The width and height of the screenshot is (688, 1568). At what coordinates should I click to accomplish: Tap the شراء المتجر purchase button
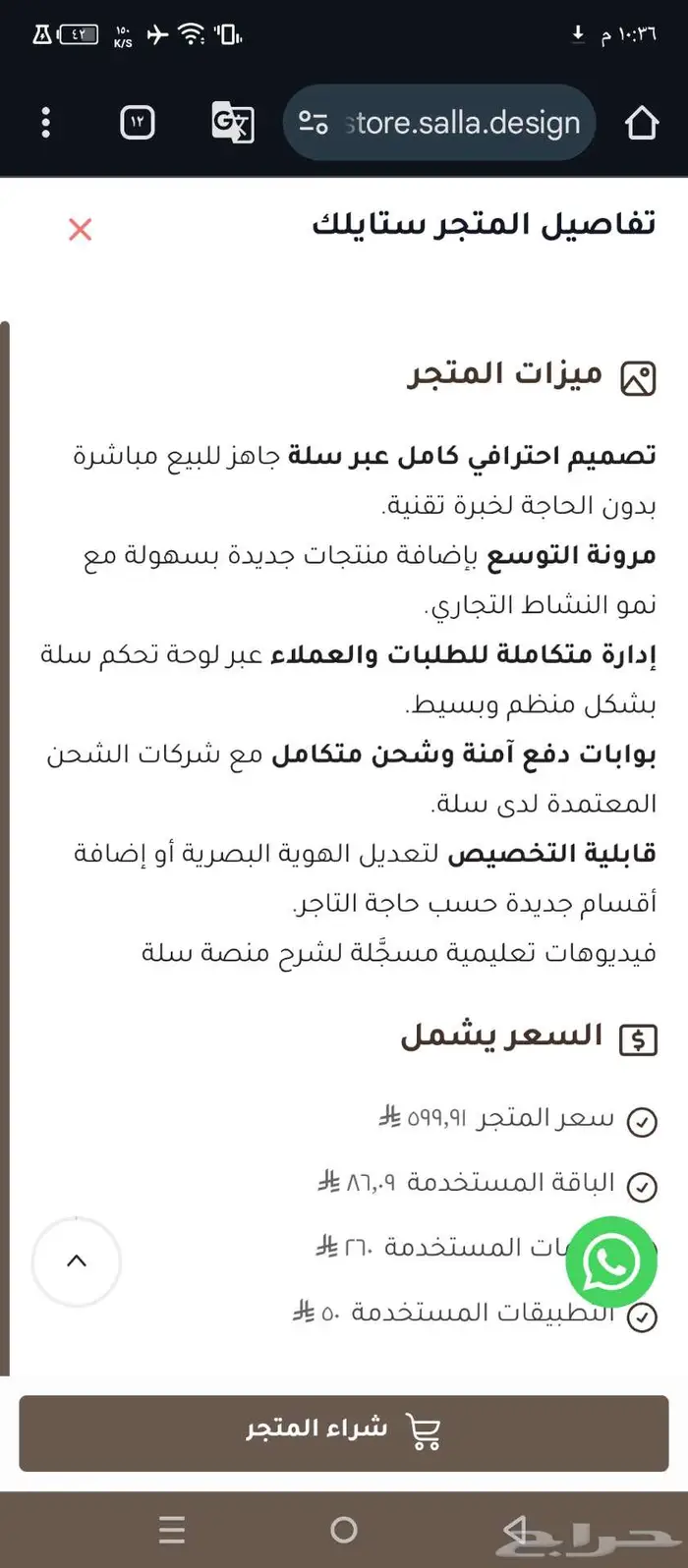[343, 1432]
